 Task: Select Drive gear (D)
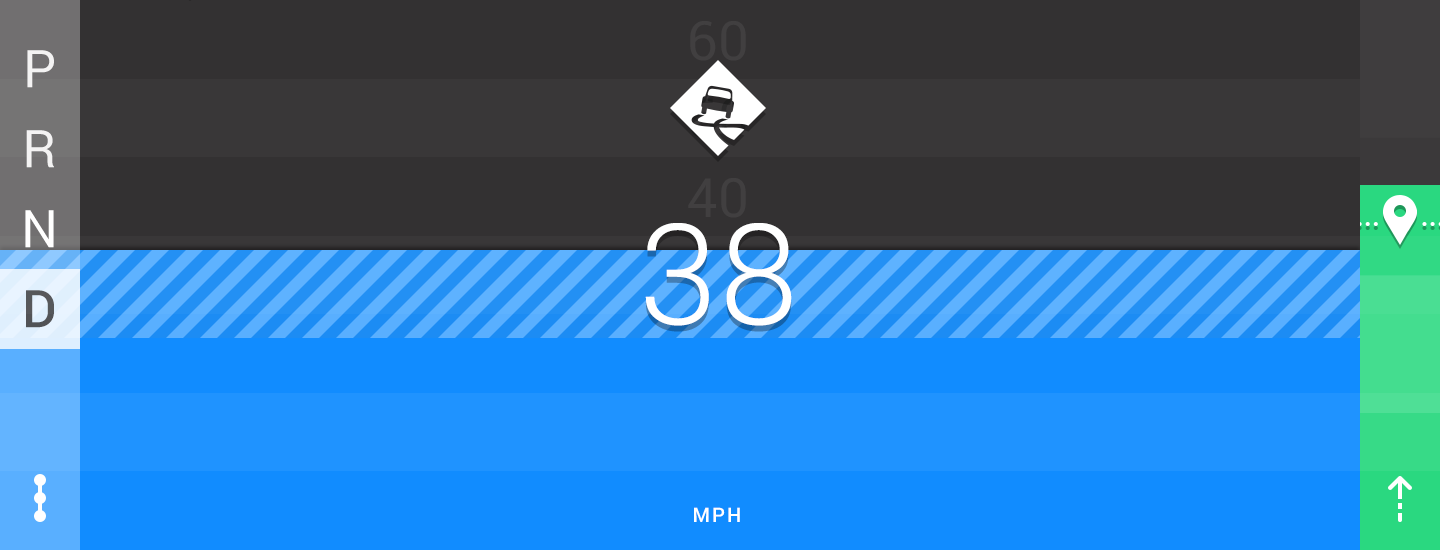[x=39, y=309]
